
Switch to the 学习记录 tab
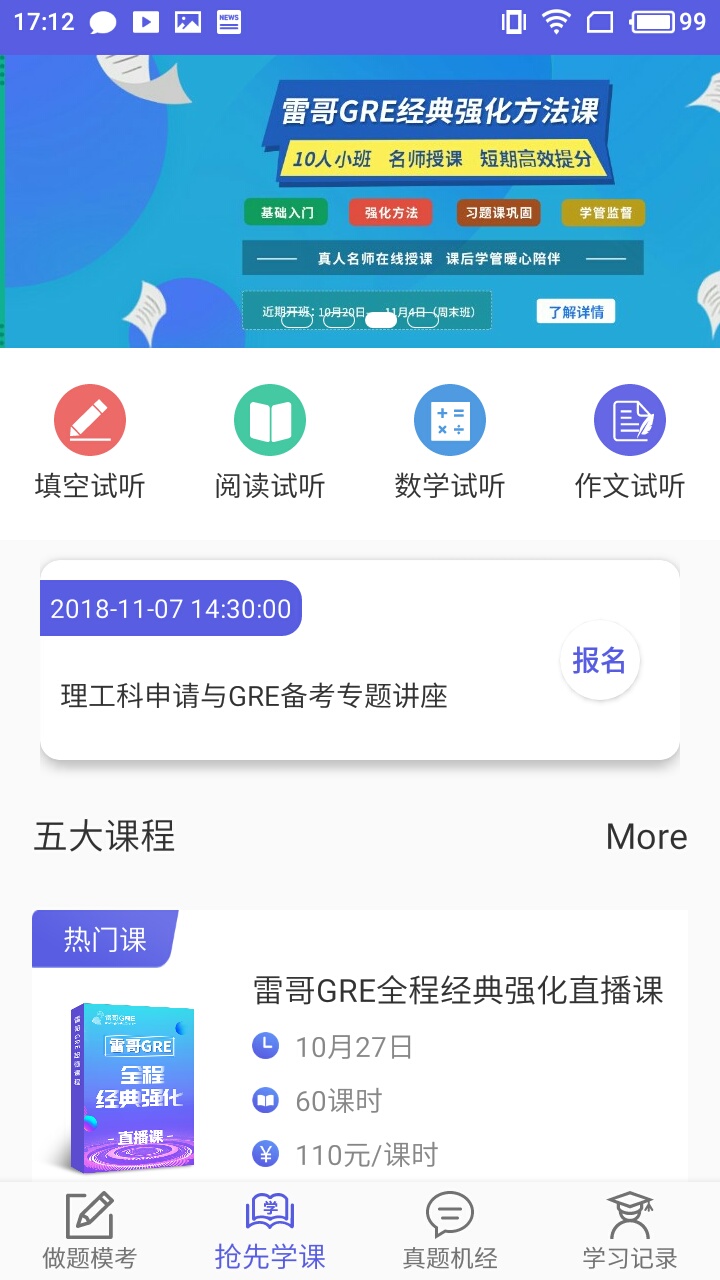[629, 1230]
